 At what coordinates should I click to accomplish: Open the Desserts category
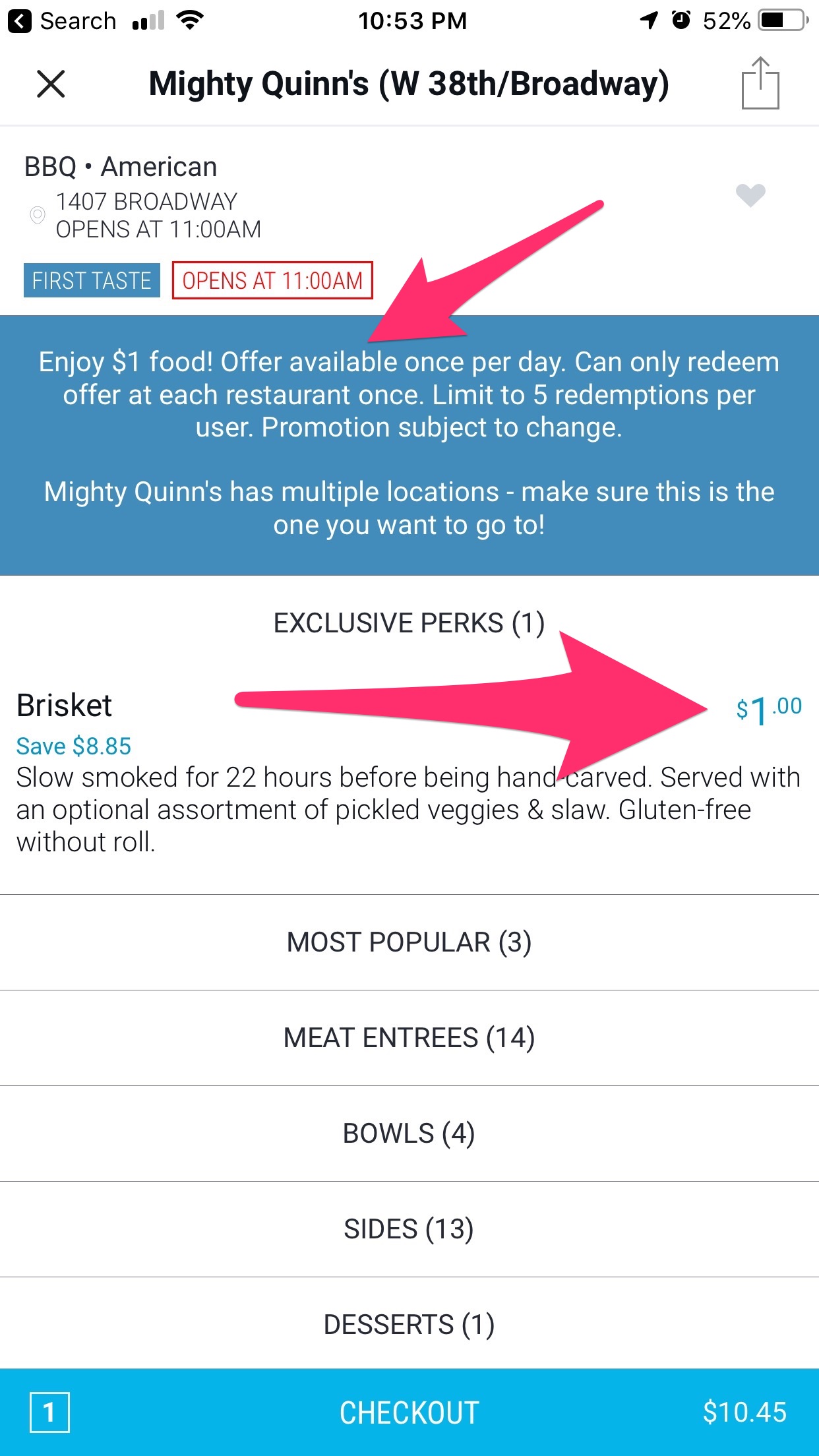coord(409,1325)
